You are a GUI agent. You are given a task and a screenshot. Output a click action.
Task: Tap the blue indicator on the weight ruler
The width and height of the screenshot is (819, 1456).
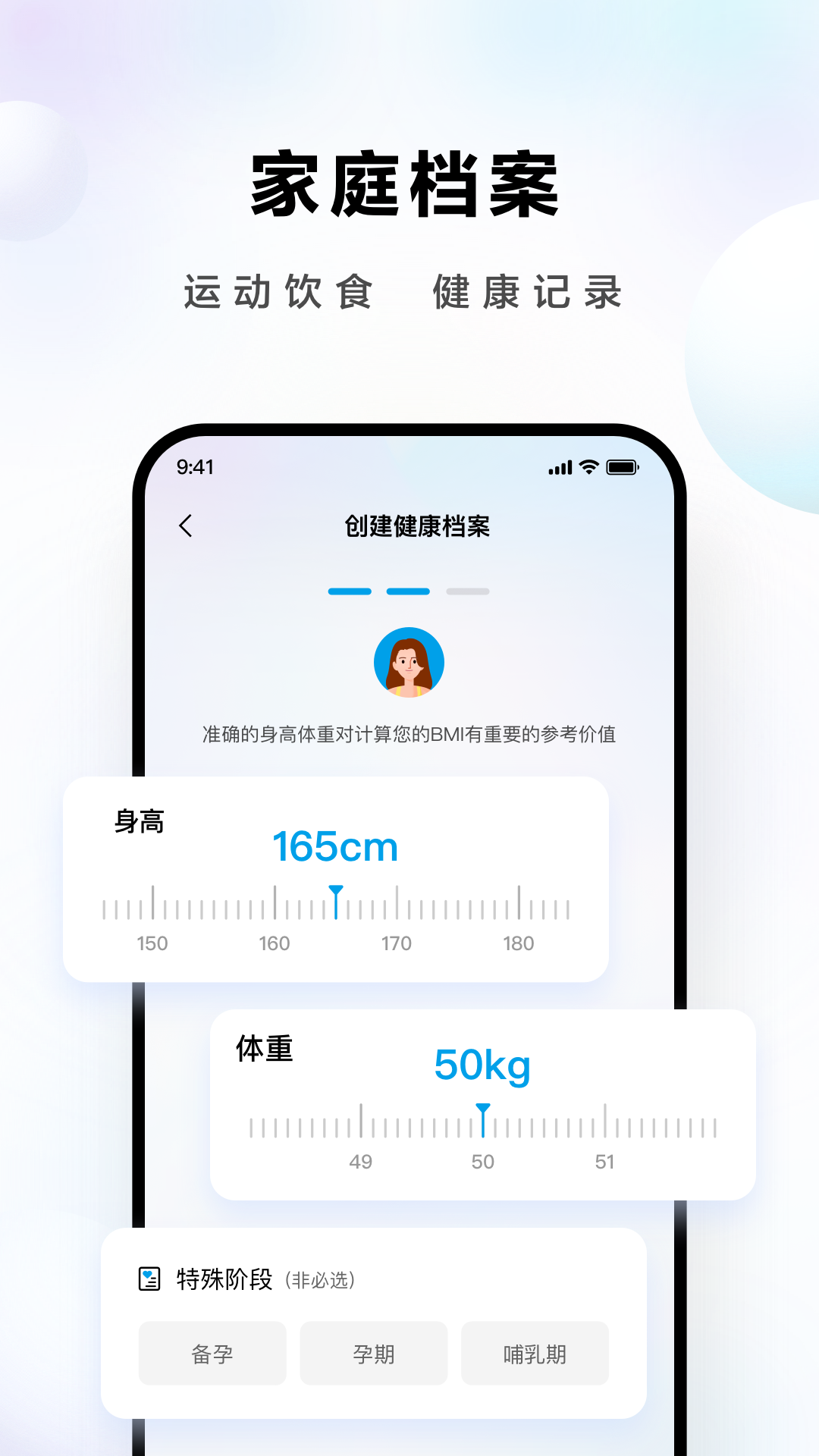pyautogui.click(x=483, y=1116)
